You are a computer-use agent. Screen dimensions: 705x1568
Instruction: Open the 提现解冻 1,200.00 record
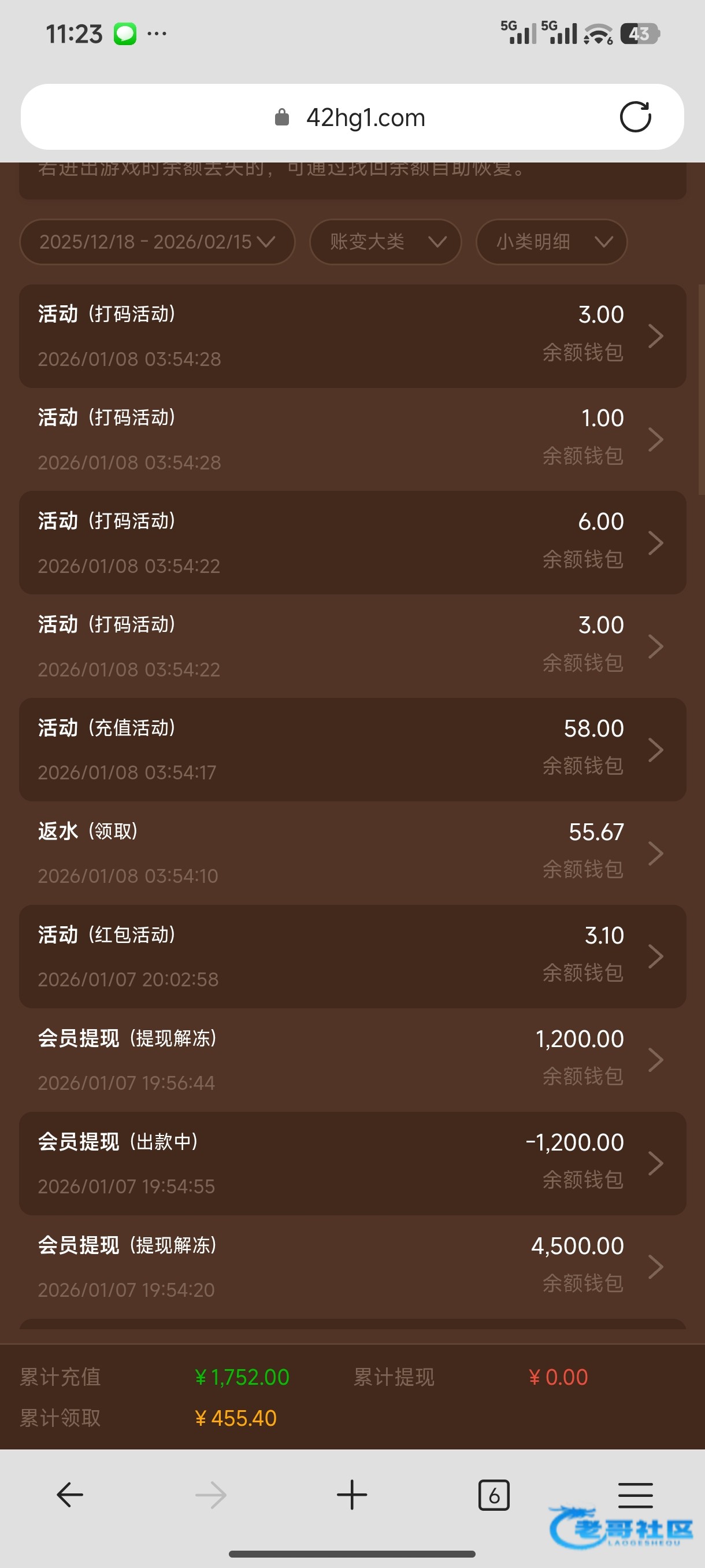click(352, 1060)
